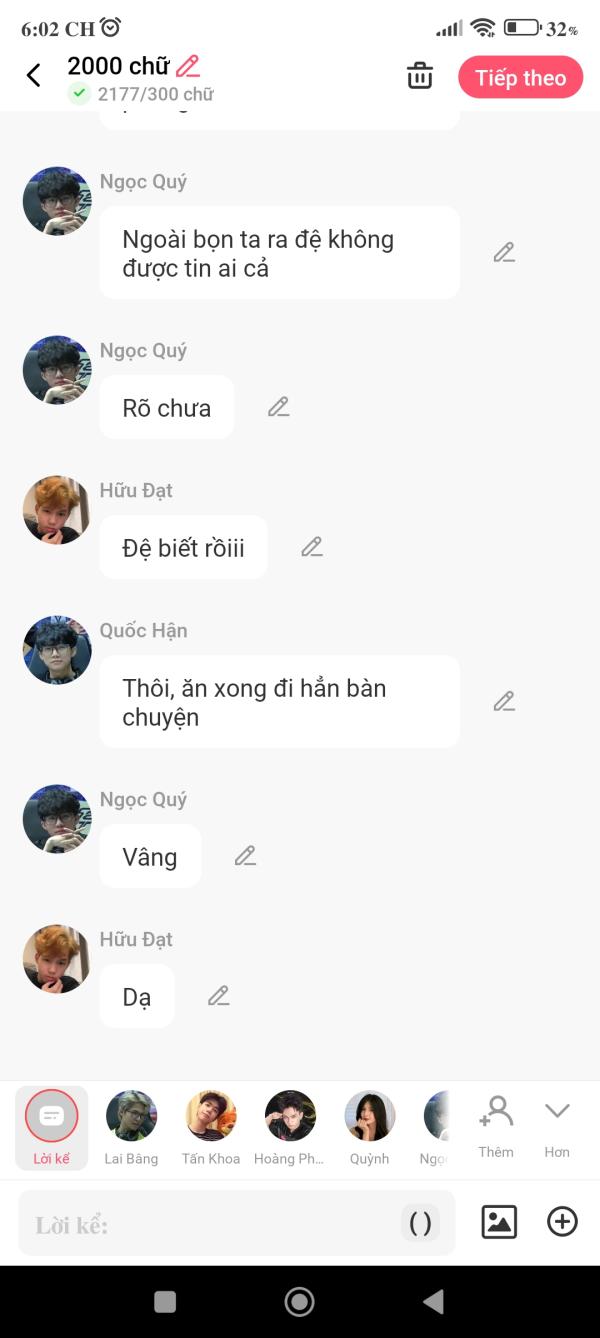The height and width of the screenshot is (1338, 600).
Task: Select character Tấn Khoa
Action: [211, 1128]
